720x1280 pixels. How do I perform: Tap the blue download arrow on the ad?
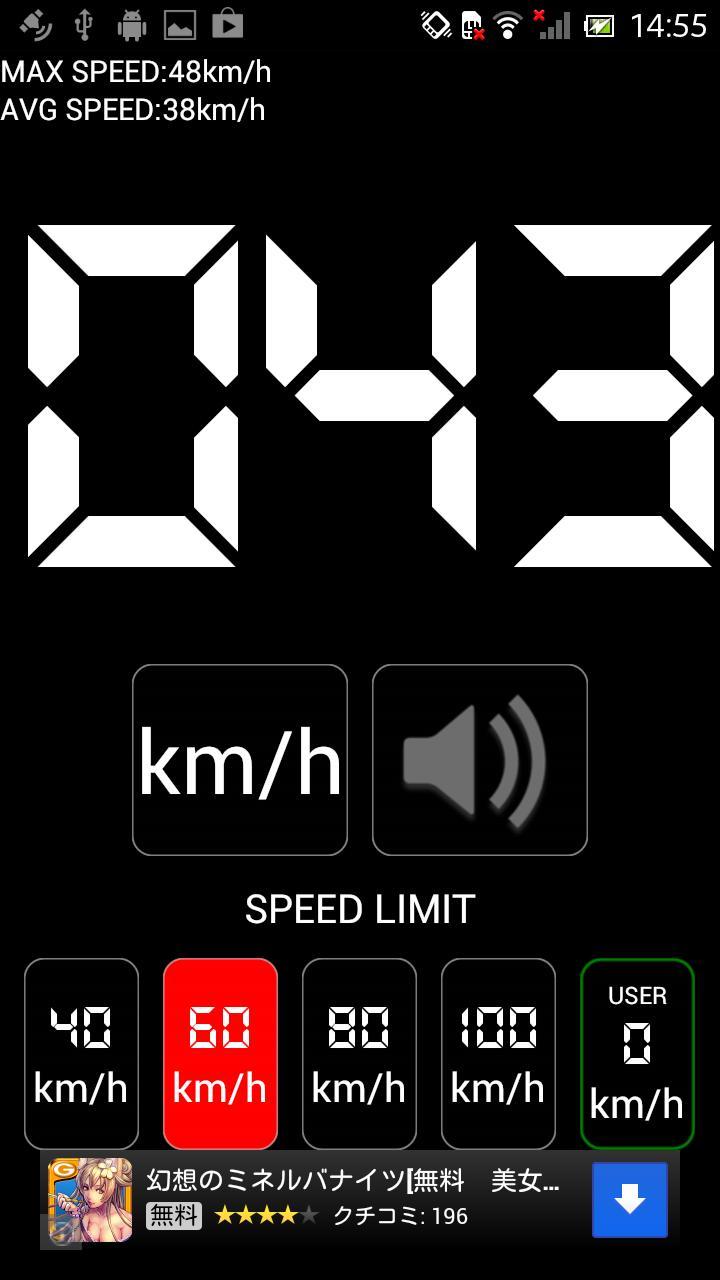click(630, 1200)
